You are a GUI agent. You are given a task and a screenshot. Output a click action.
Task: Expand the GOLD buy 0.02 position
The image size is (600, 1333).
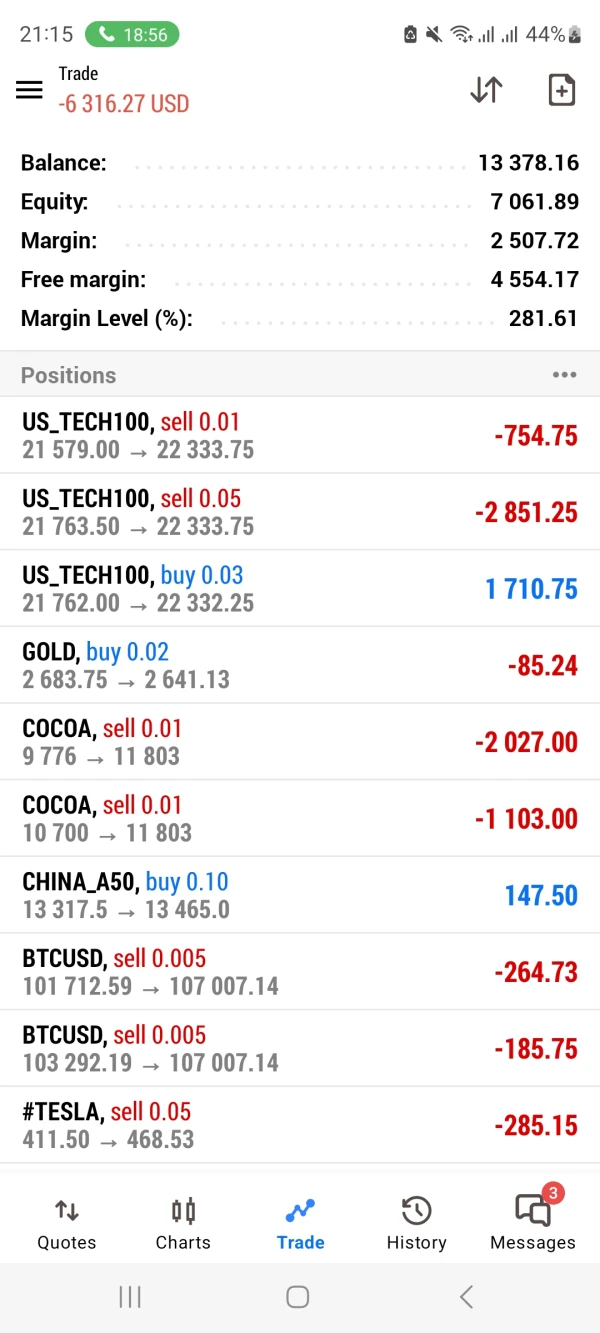[x=300, y=666]
